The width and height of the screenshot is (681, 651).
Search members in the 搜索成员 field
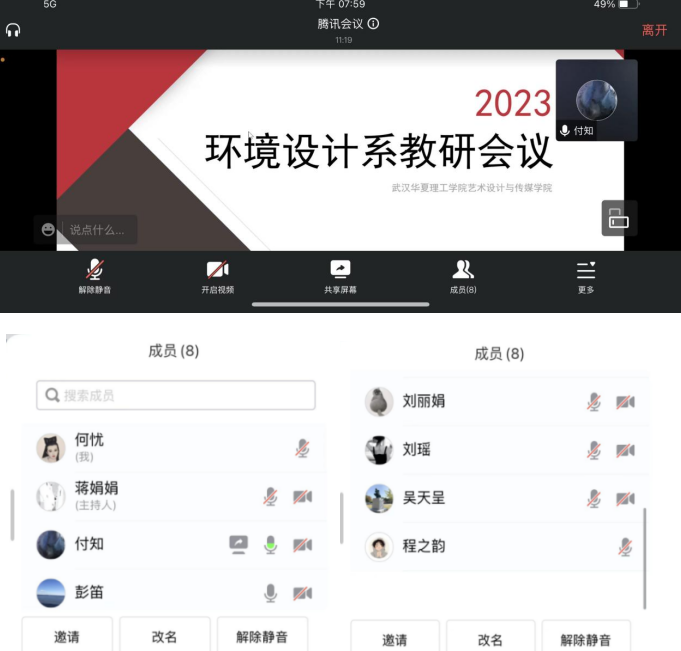pos(176,395)
